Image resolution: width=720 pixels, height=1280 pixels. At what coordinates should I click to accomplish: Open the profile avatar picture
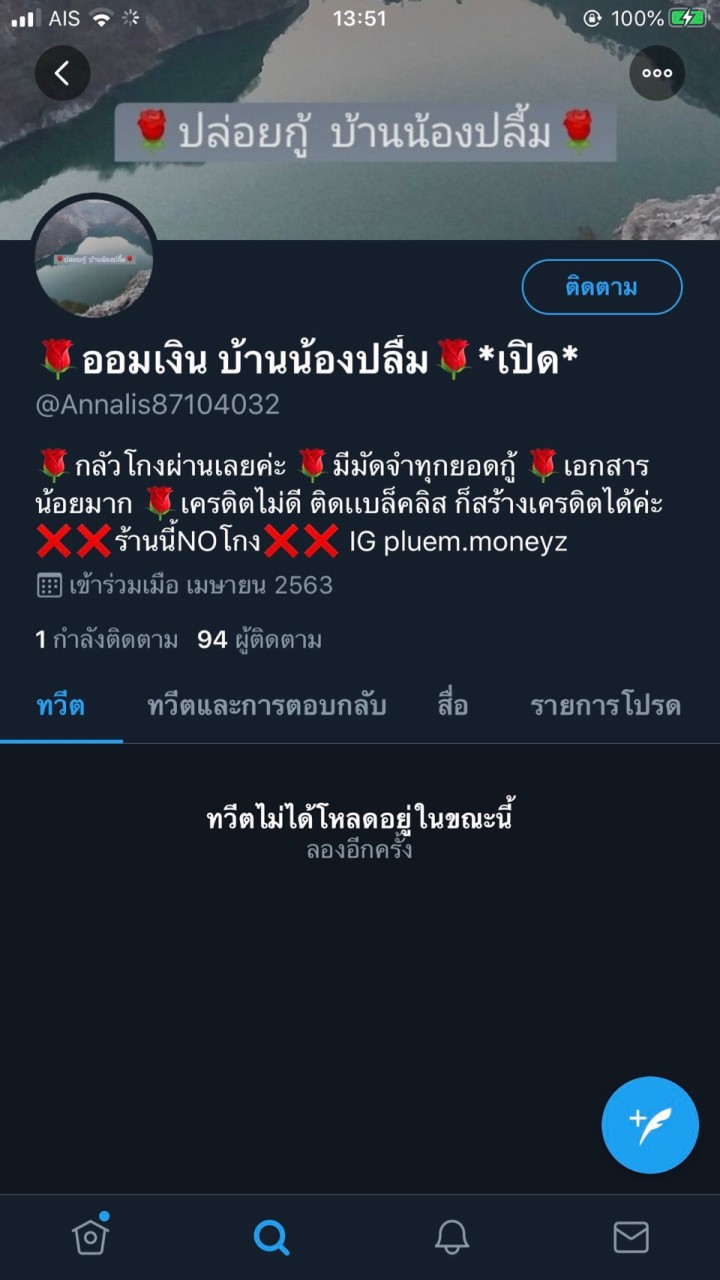(x=93, y=257)
